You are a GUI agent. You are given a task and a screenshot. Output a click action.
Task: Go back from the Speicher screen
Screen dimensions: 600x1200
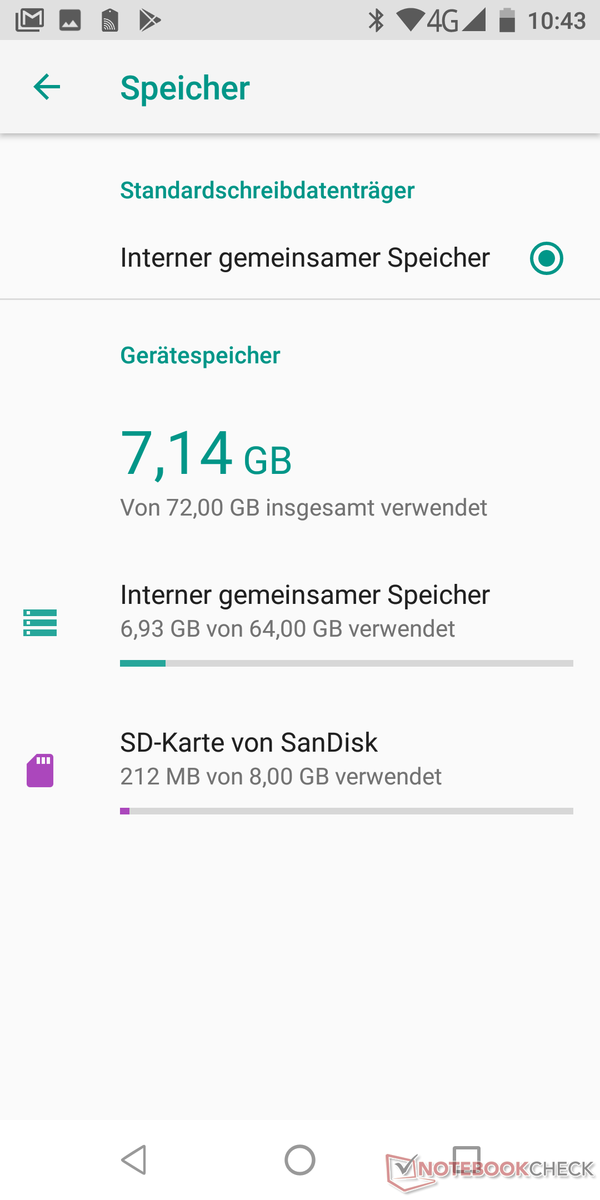47,88
